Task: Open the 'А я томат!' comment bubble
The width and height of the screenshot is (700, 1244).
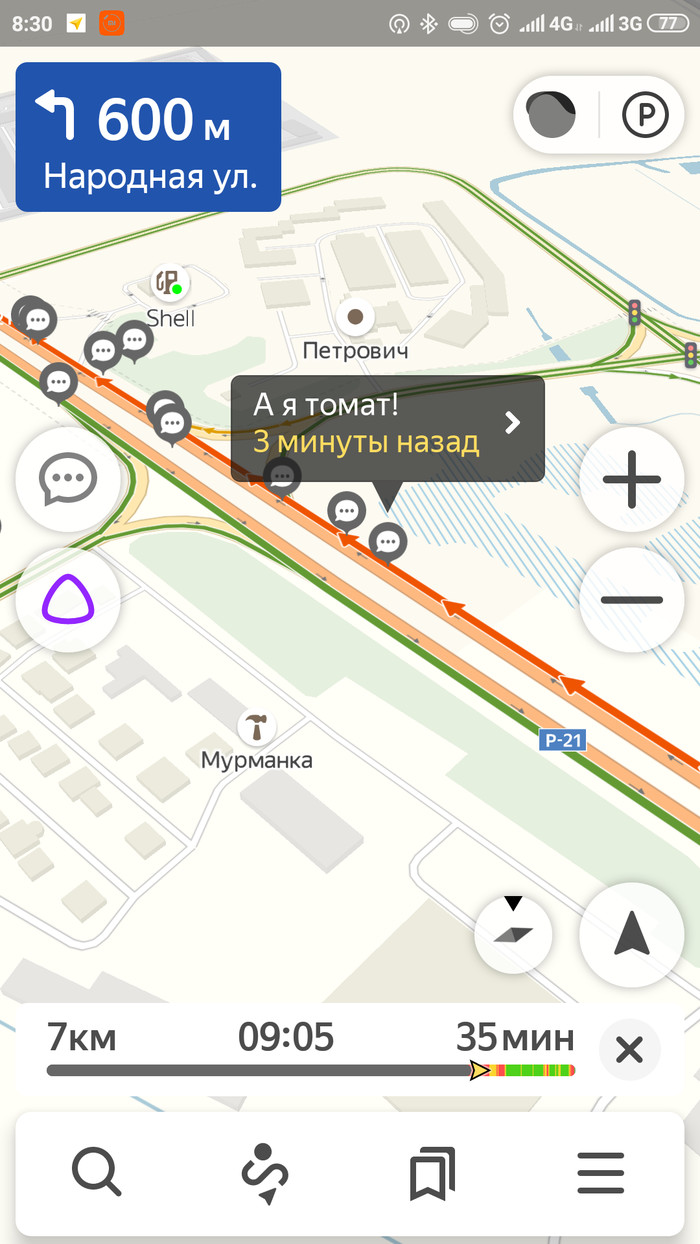Action: click(x=388, y=429)
